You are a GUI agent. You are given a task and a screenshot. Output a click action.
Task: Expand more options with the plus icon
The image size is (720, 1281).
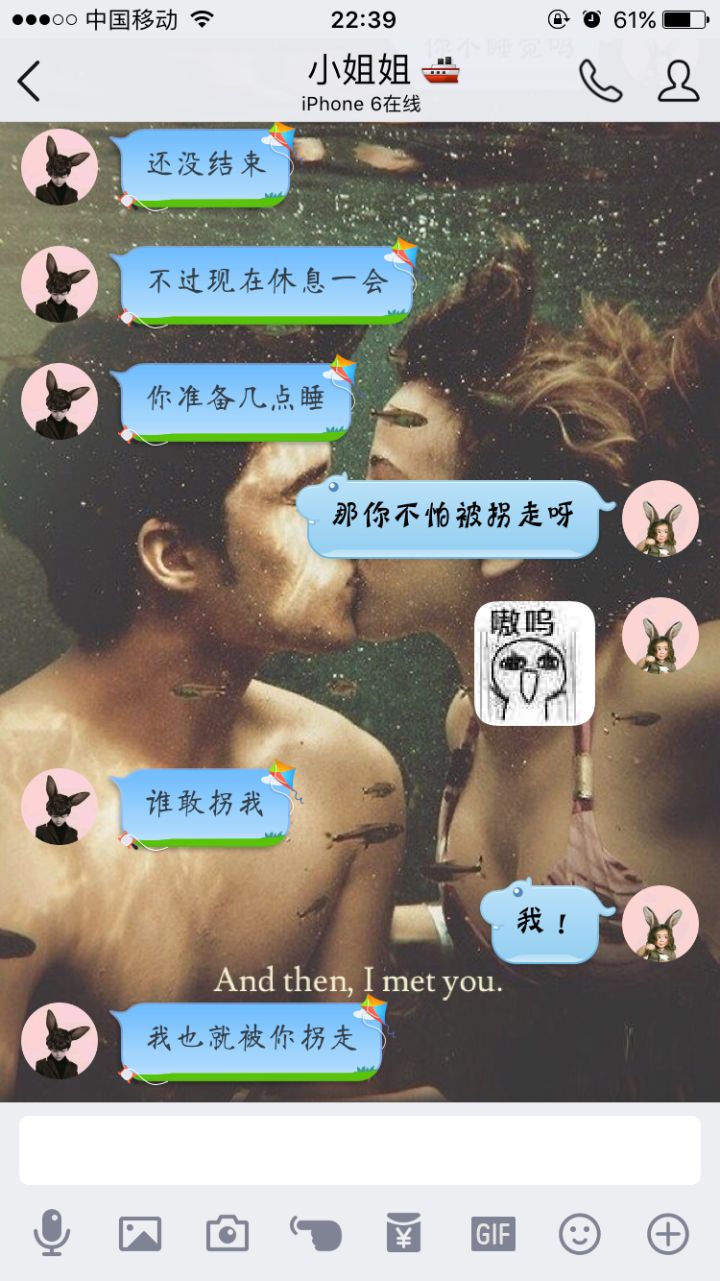coord(668,1234)
